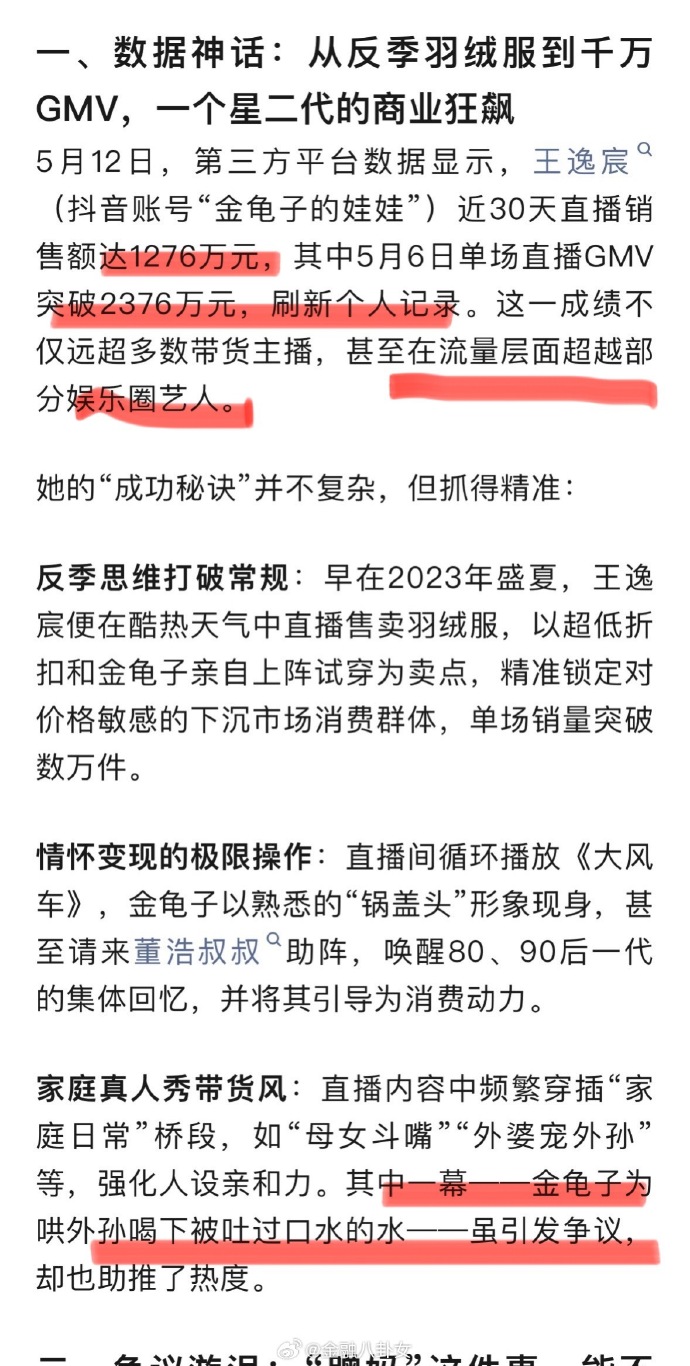Open the 王逸宸 search link

pyautogui.click(x=592, y=160)
